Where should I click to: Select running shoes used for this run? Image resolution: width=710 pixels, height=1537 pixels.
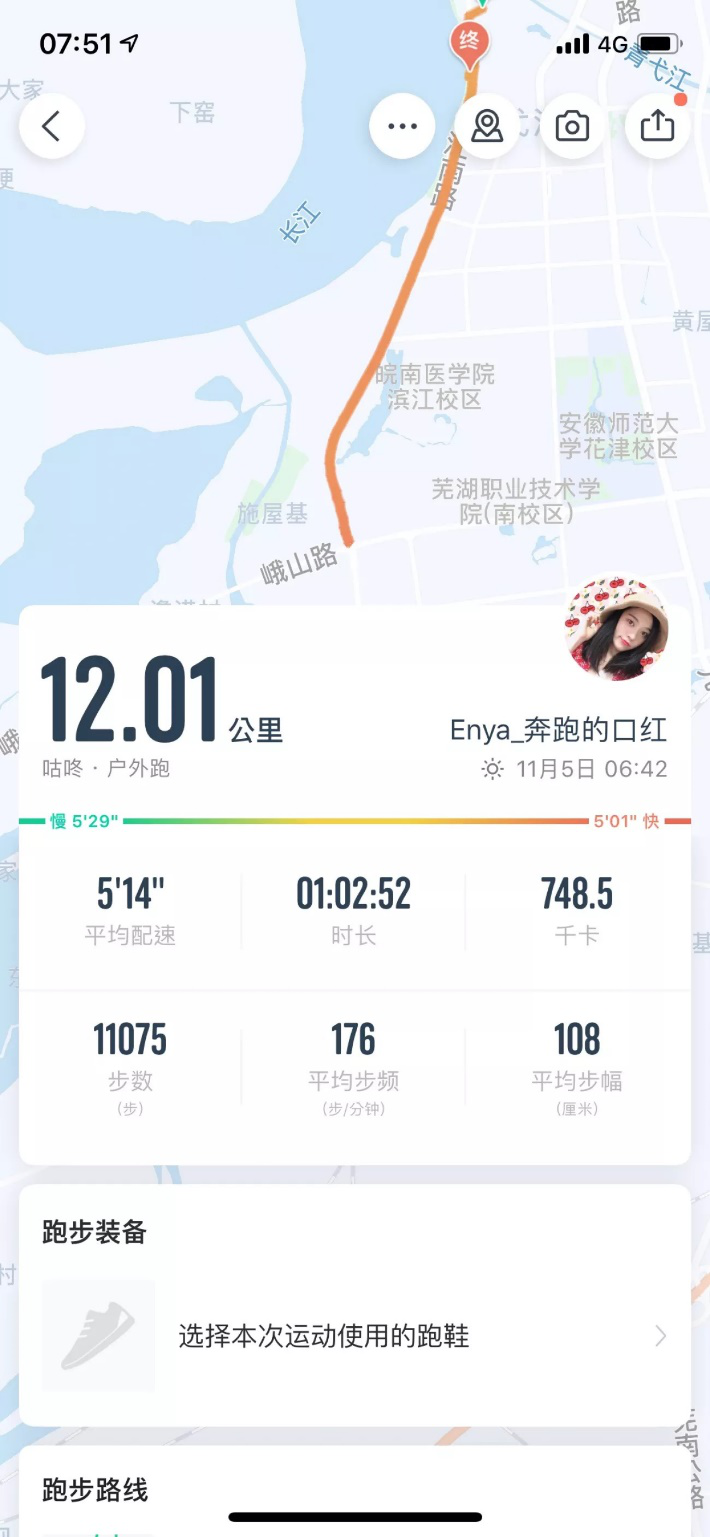tap(355, 1336)
